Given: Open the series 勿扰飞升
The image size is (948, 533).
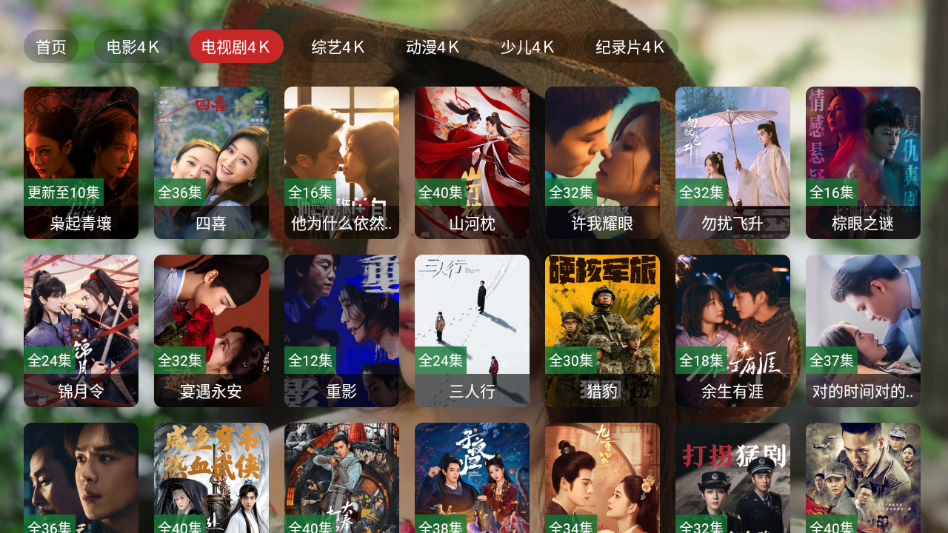Looking at the screenshot, I should tap(732, 162).
